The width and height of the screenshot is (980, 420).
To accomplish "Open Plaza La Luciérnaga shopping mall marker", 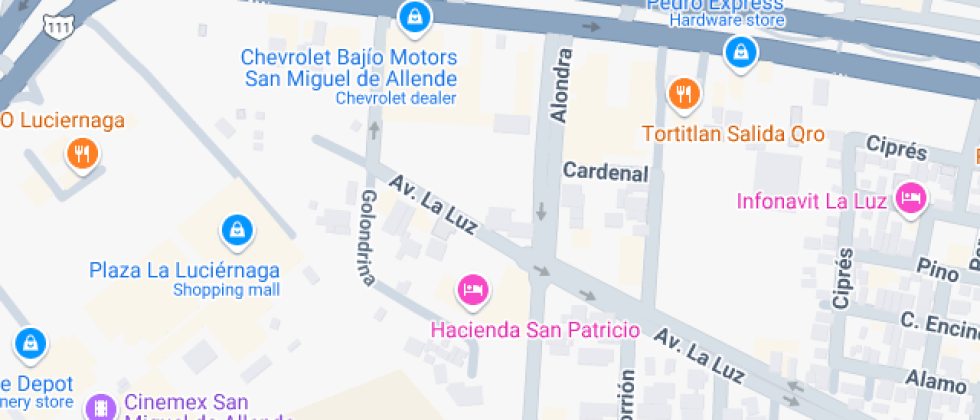I will coord(235,231).
